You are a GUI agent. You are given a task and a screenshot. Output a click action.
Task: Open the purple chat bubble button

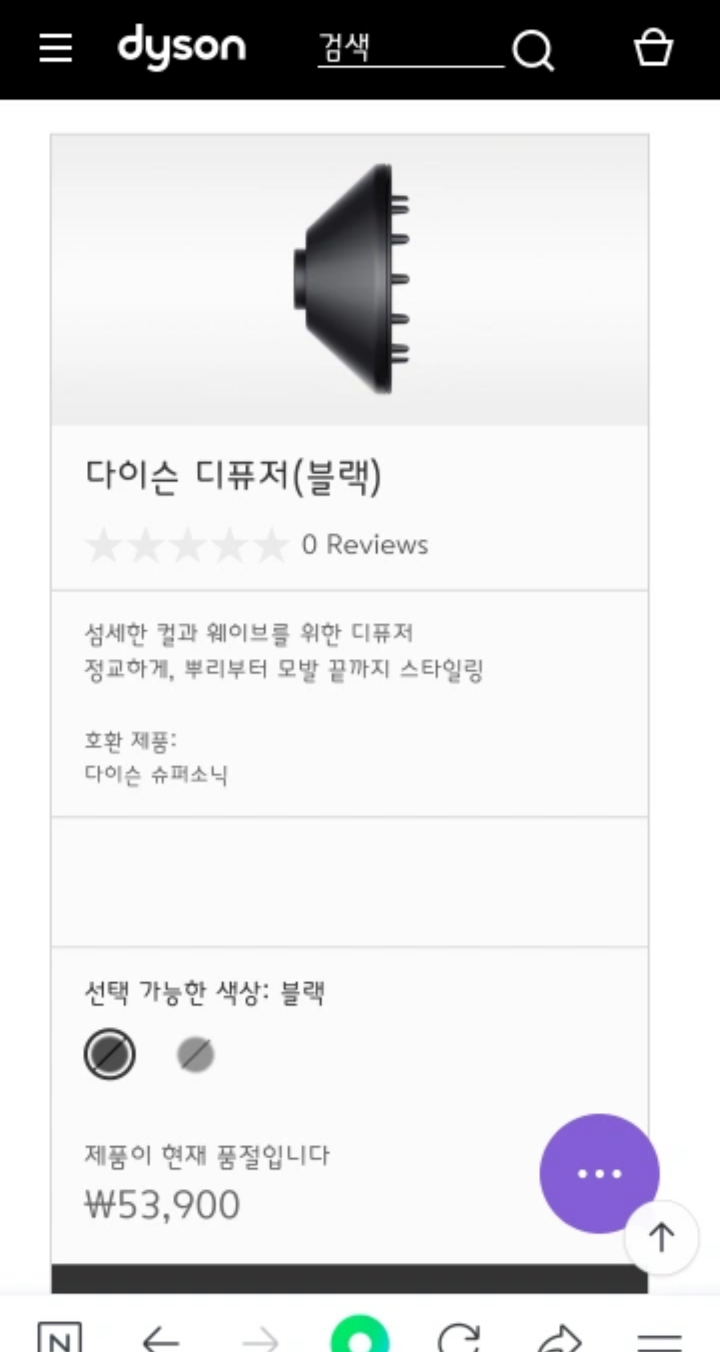click(x=599, y=1173)
